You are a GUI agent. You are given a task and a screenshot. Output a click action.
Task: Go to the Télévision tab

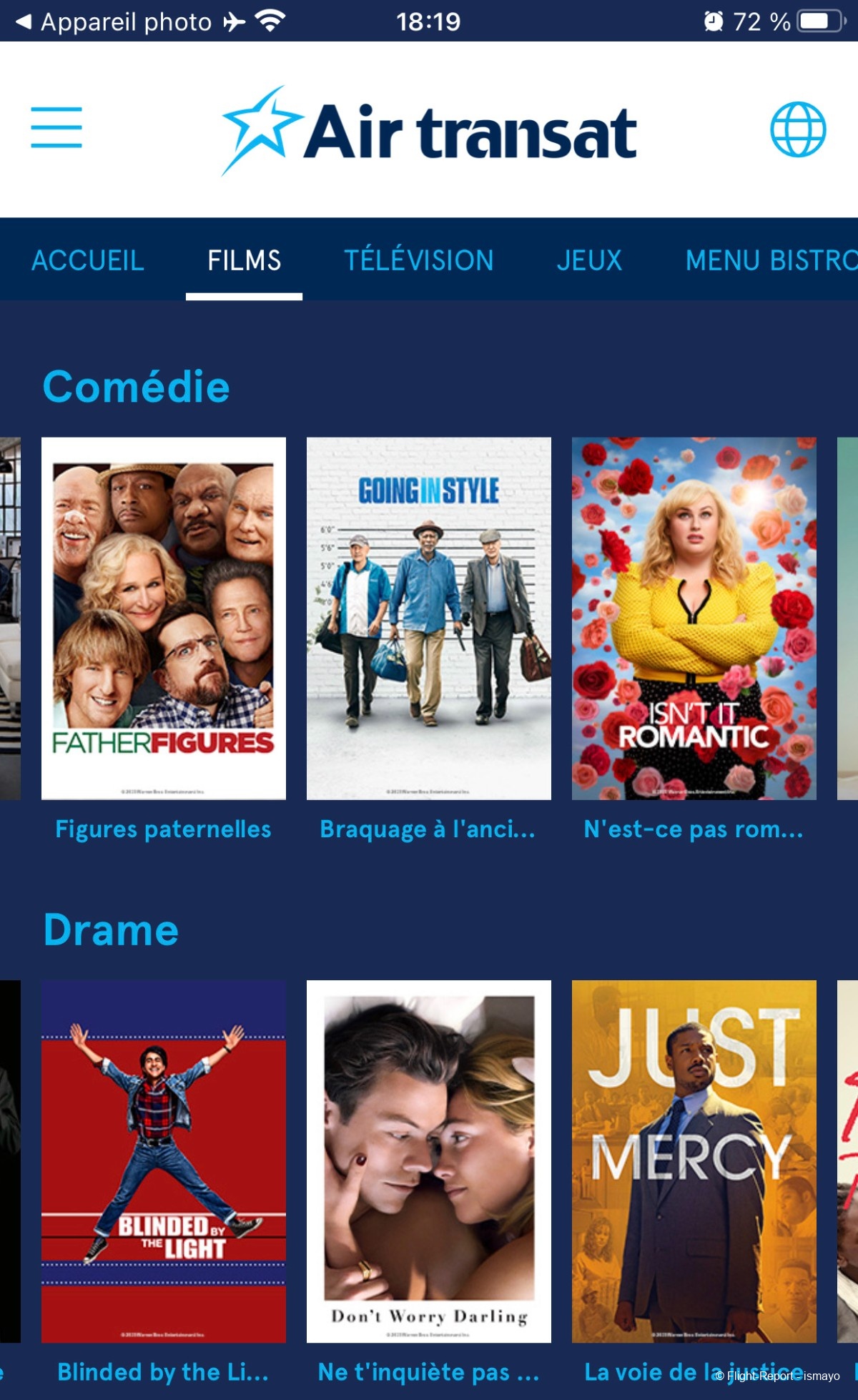[x=418, y=260]
